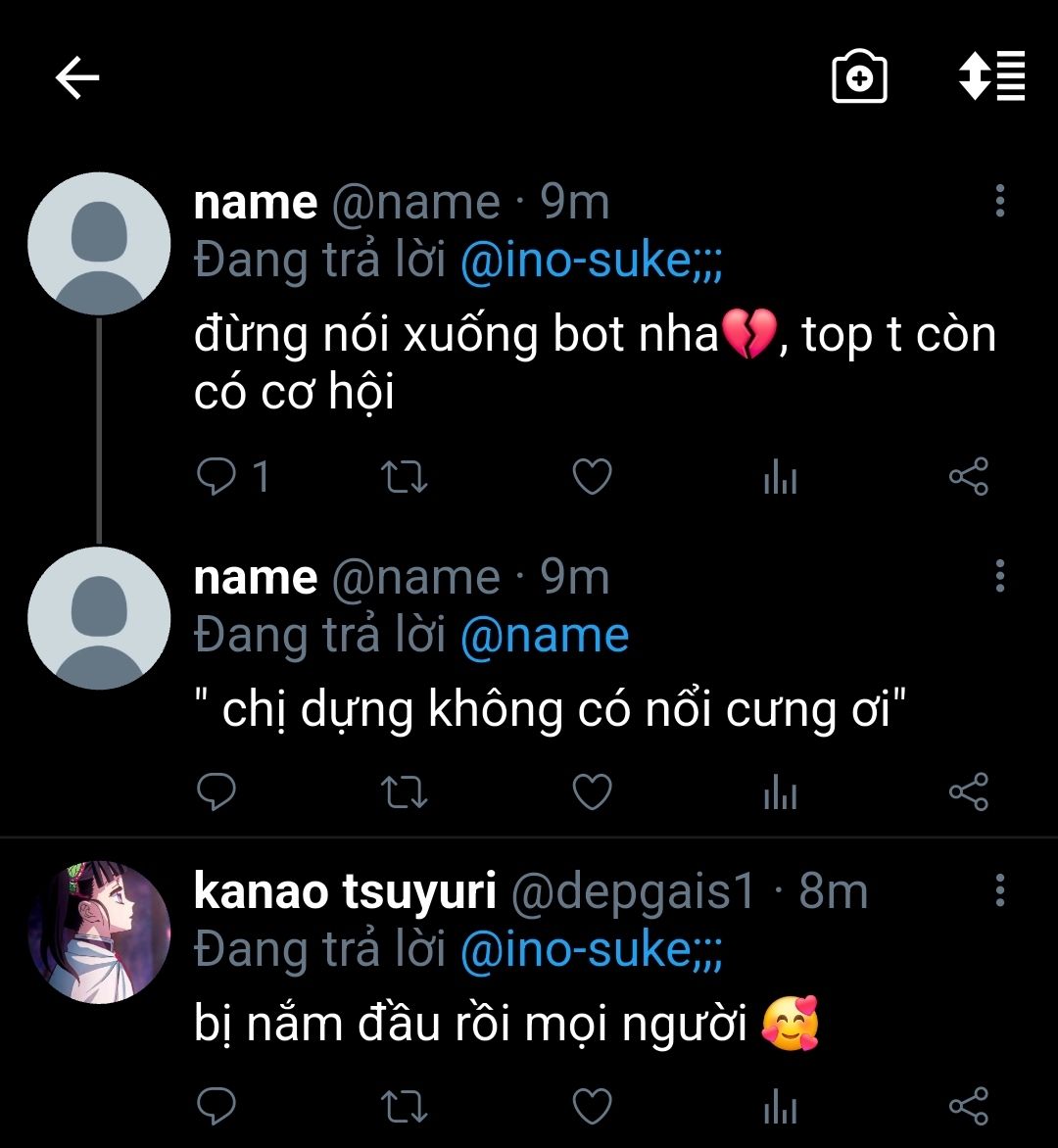The image size is (1058, 1148).
Task: Open overflow menu on the "chị dựng" tweet
Action: click(x=1000, y=575)
